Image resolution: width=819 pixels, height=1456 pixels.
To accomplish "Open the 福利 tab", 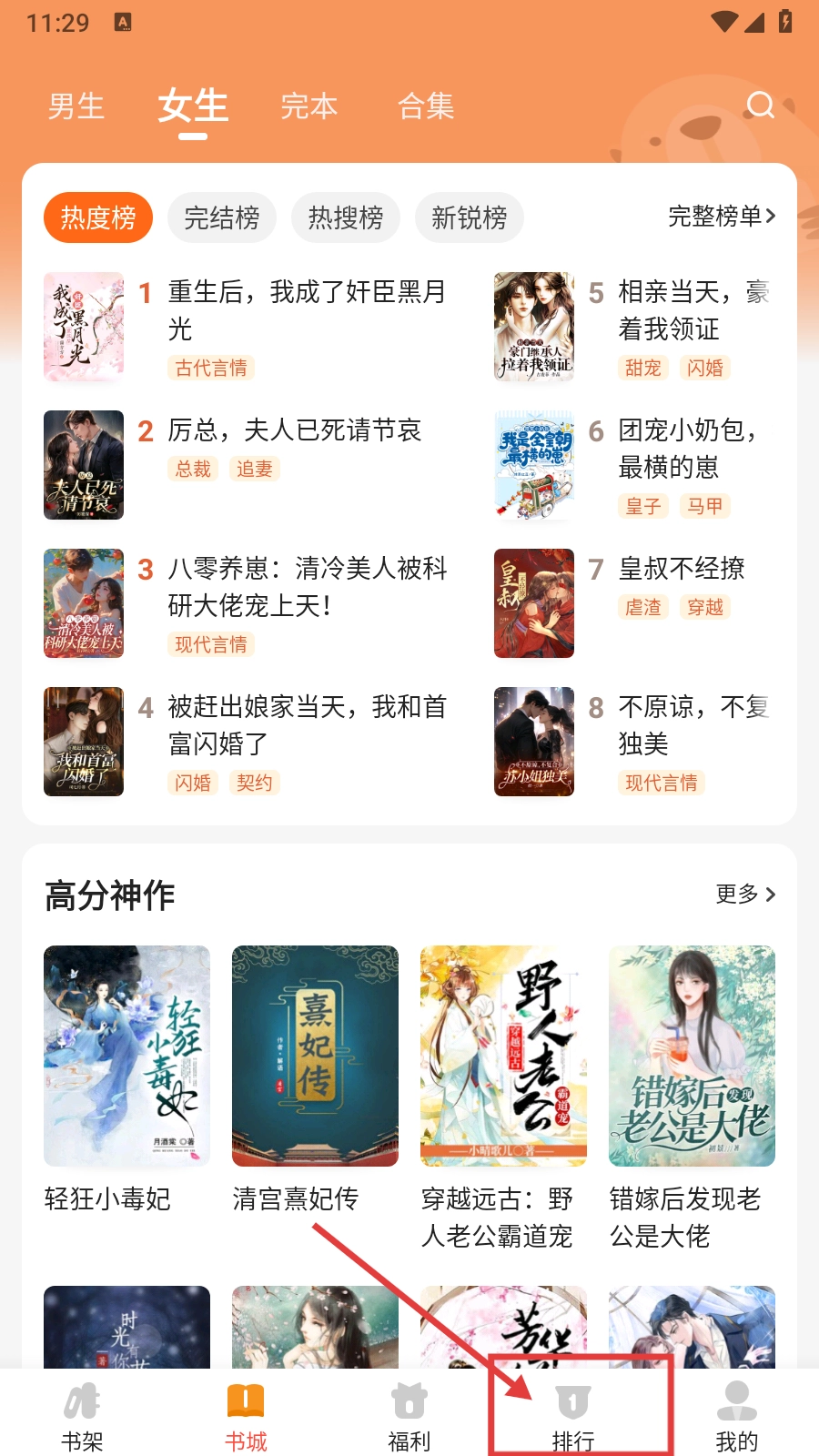I will point(409,1415).
